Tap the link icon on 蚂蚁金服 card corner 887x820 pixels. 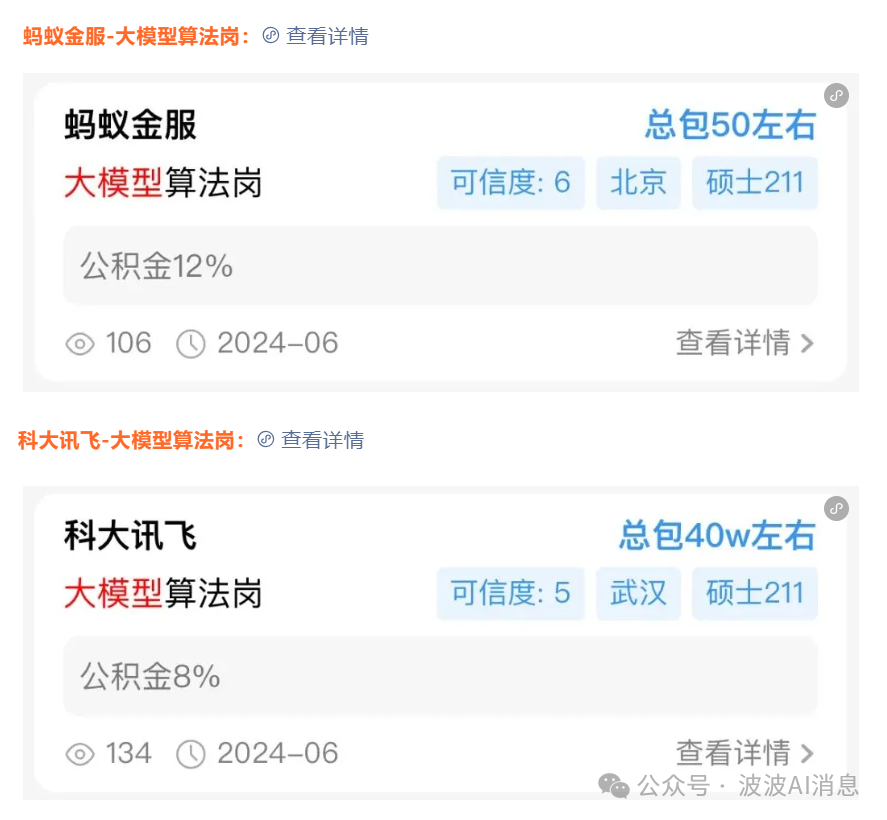[x=836, y=96]
